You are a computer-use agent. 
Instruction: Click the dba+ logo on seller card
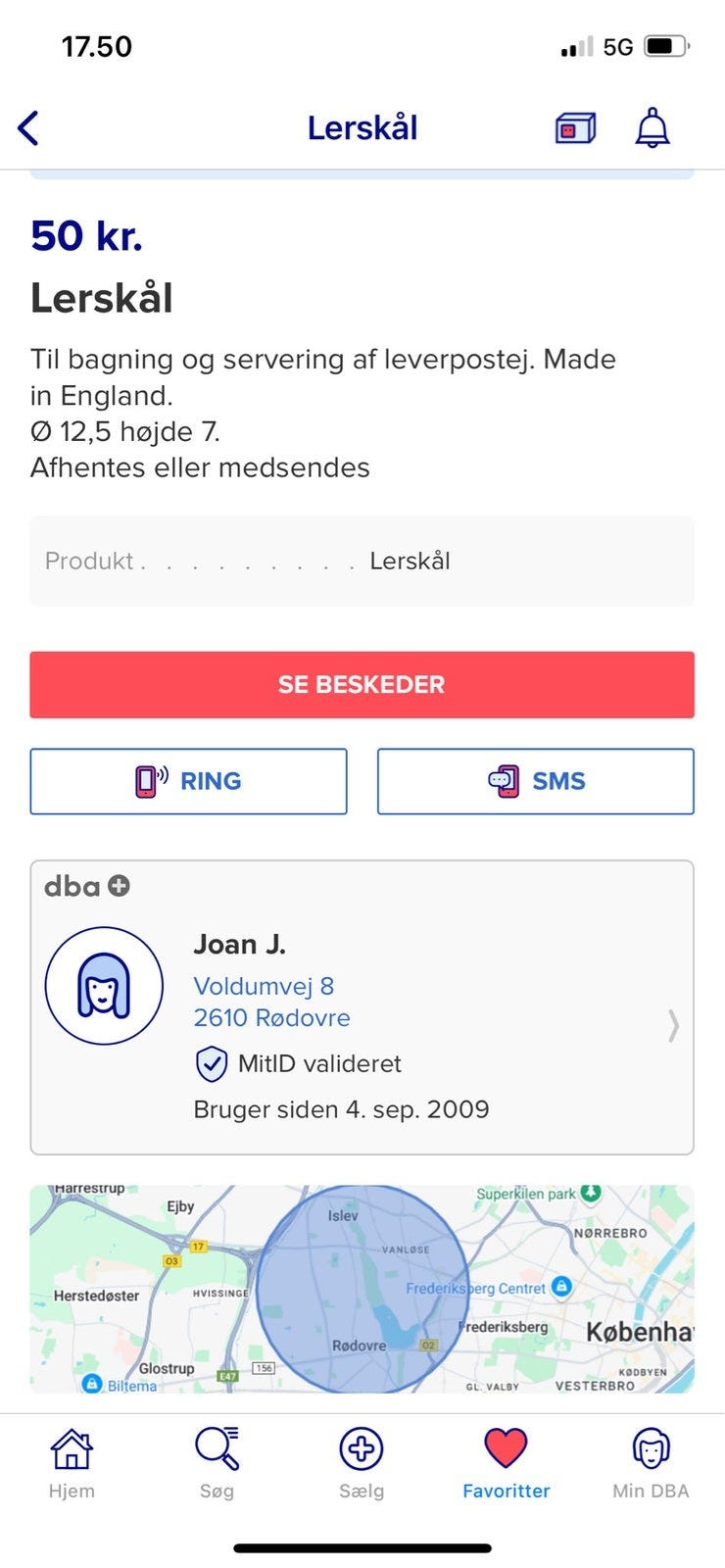[x=86, y=885]
